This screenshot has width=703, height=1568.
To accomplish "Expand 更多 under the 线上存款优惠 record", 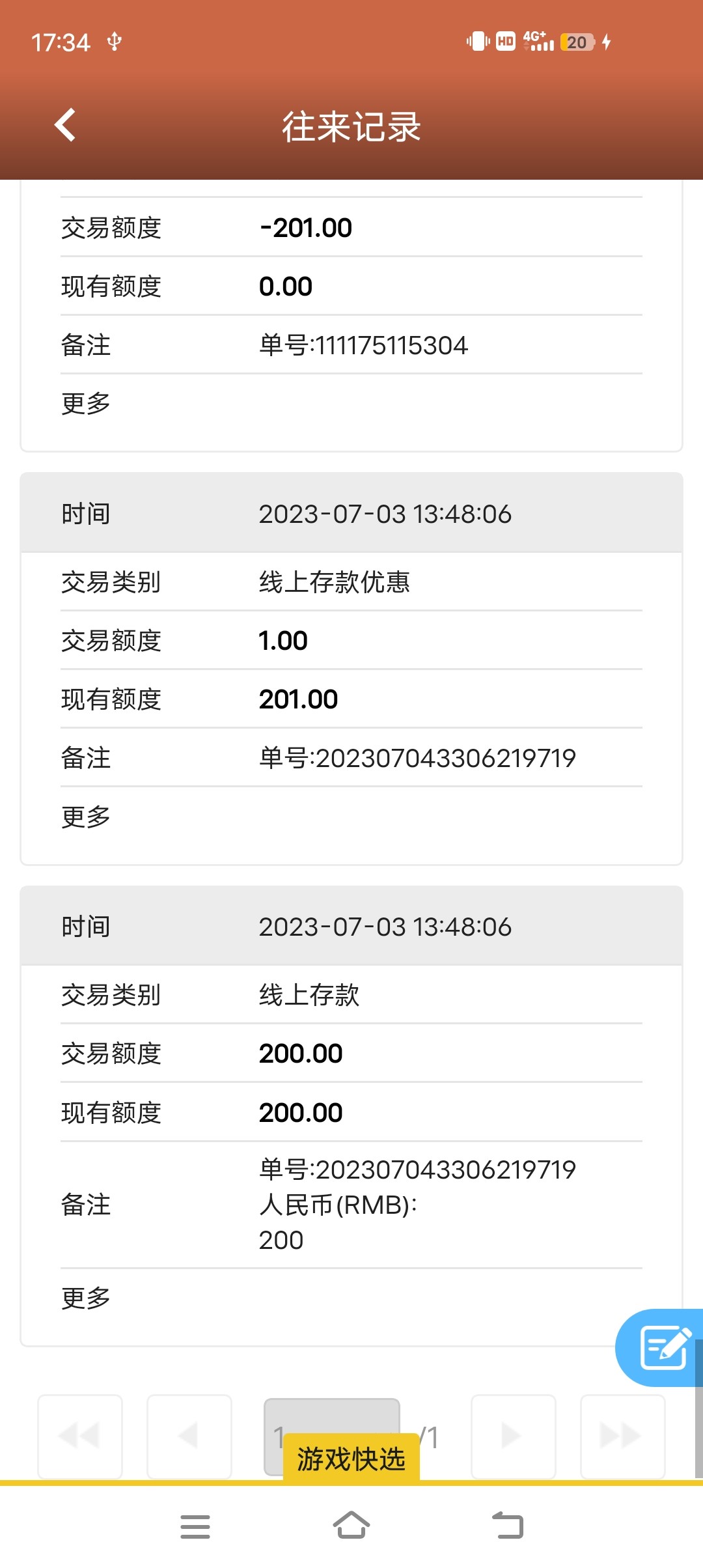I will (x=86, y=817).
